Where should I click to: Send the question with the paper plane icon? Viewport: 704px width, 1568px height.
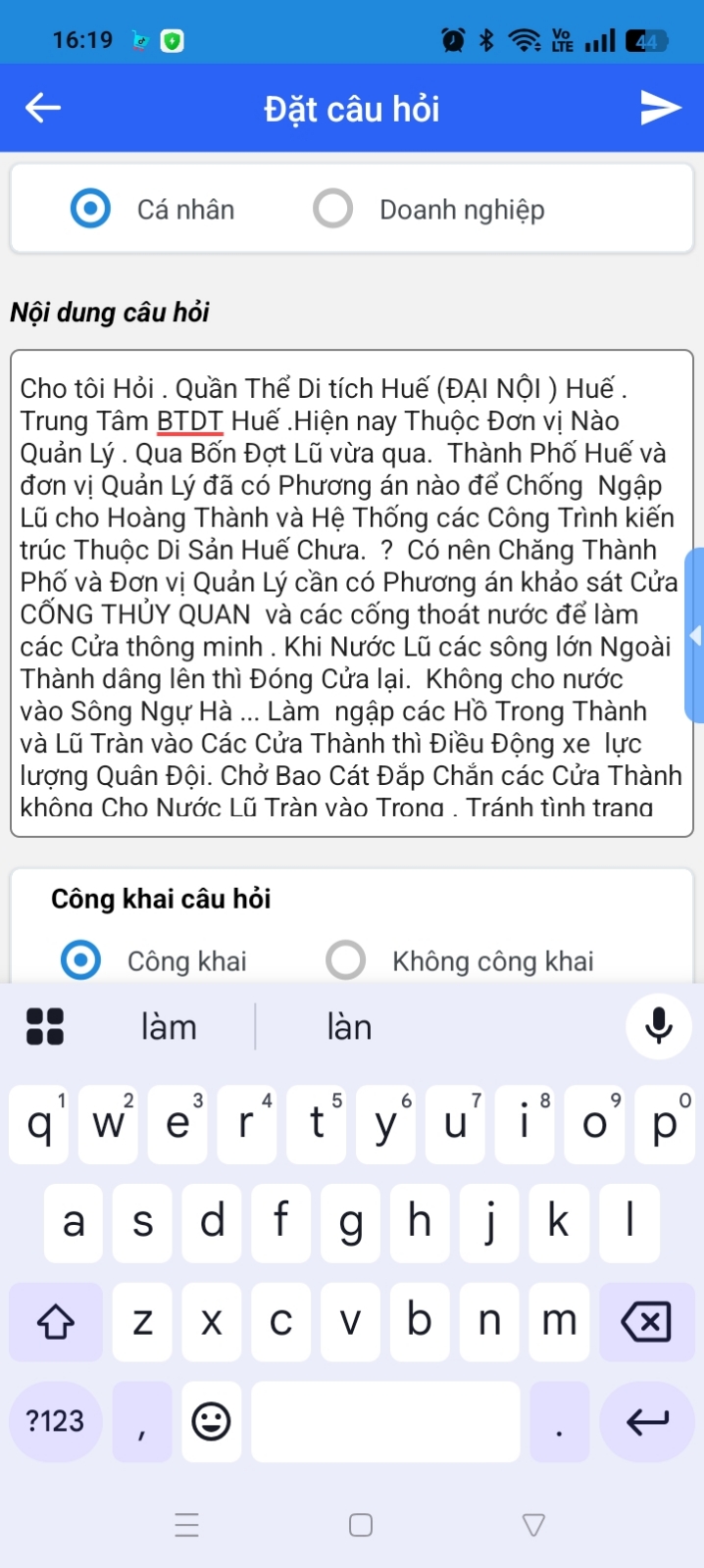660,108
